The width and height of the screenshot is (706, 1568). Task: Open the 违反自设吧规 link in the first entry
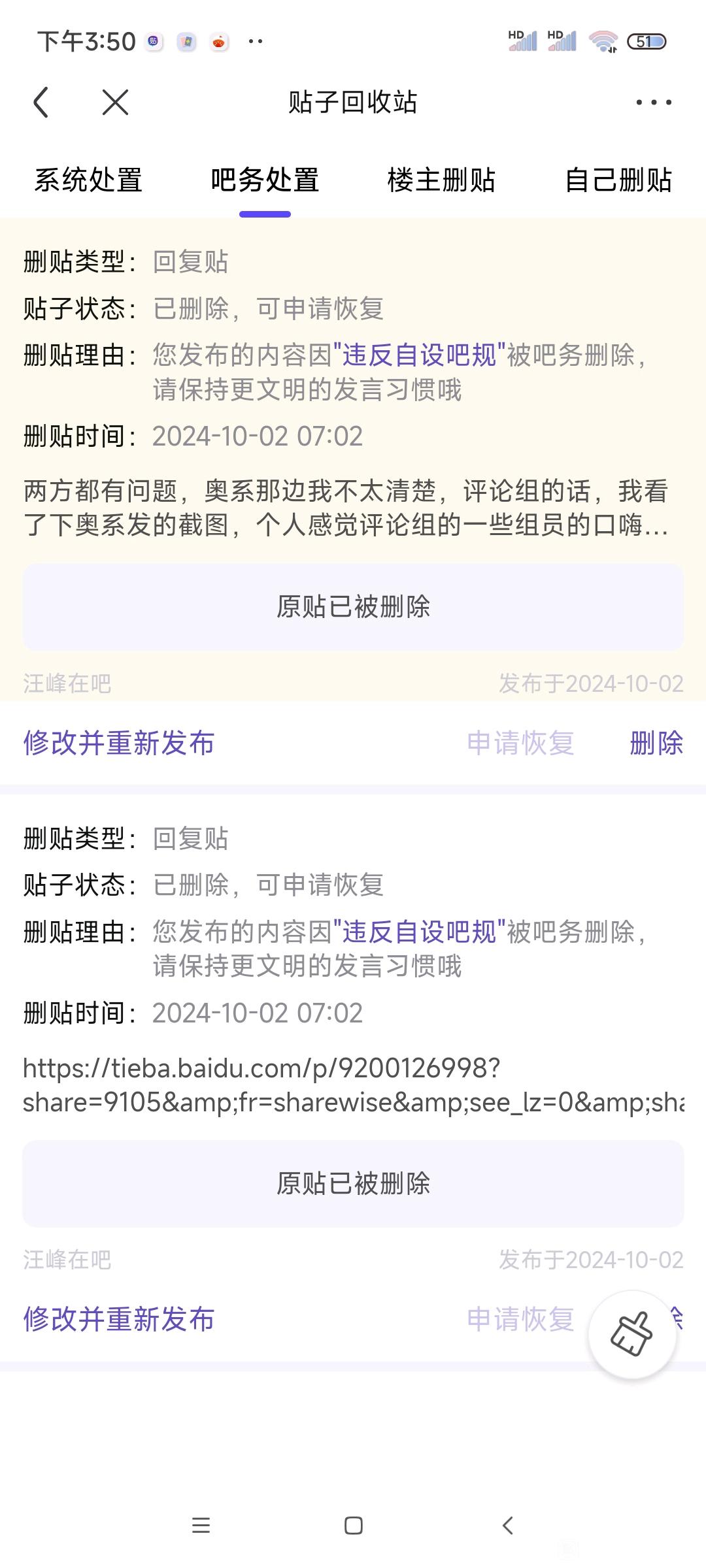point(419,355)
